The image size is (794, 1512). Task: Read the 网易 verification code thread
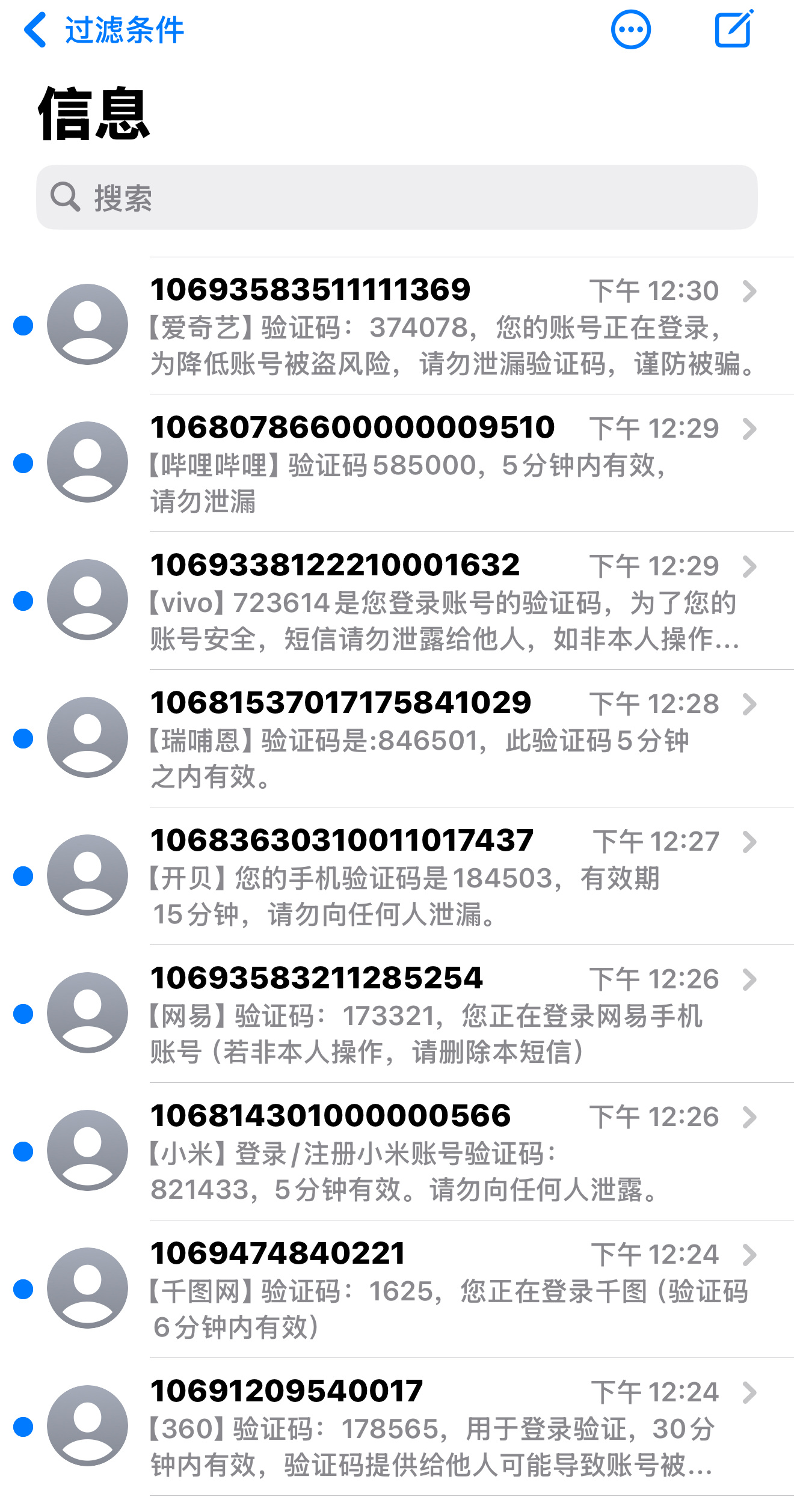point(397,1014)
